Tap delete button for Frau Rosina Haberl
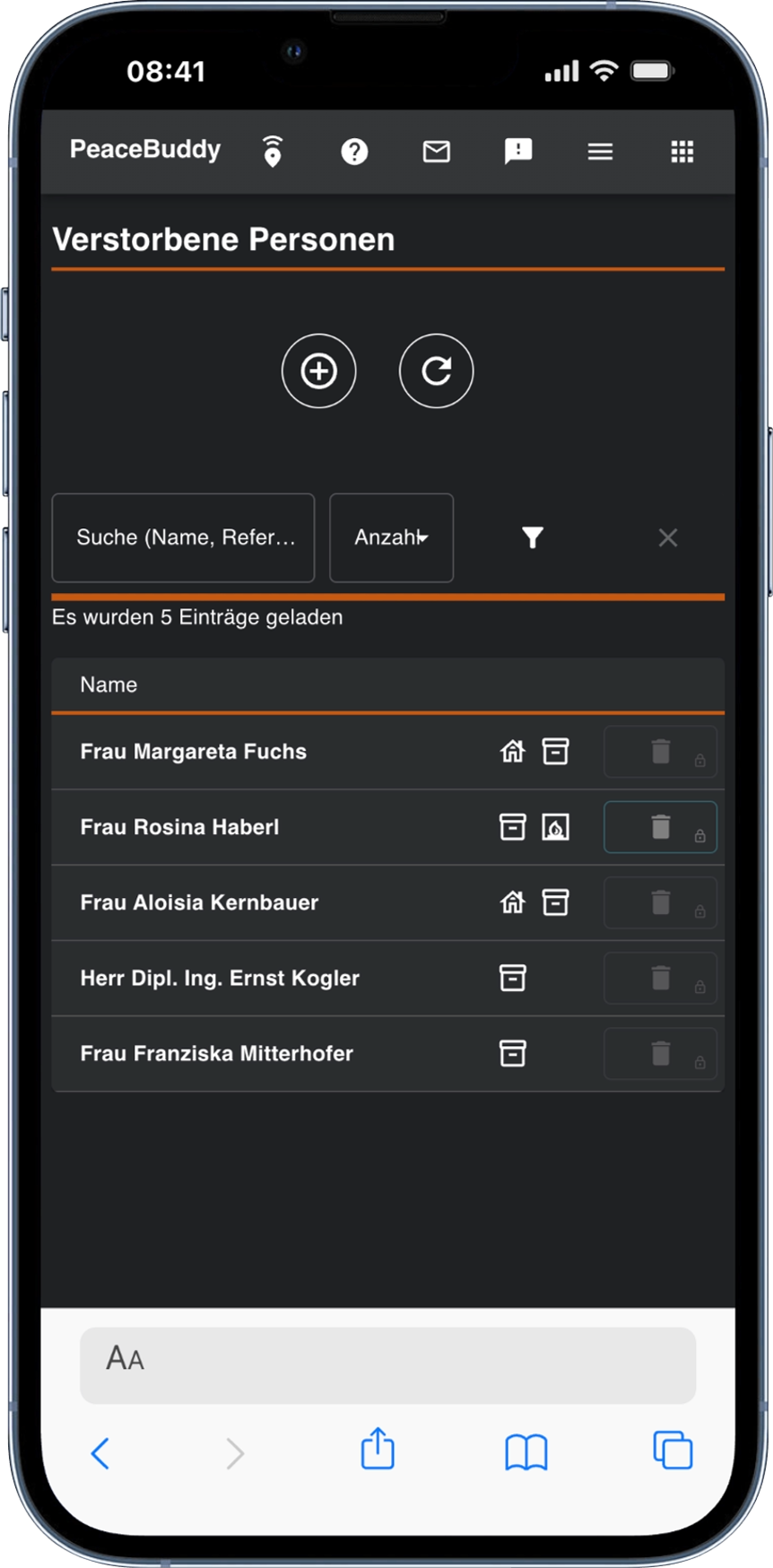773x1568 pixels. (x=660, y=827)
